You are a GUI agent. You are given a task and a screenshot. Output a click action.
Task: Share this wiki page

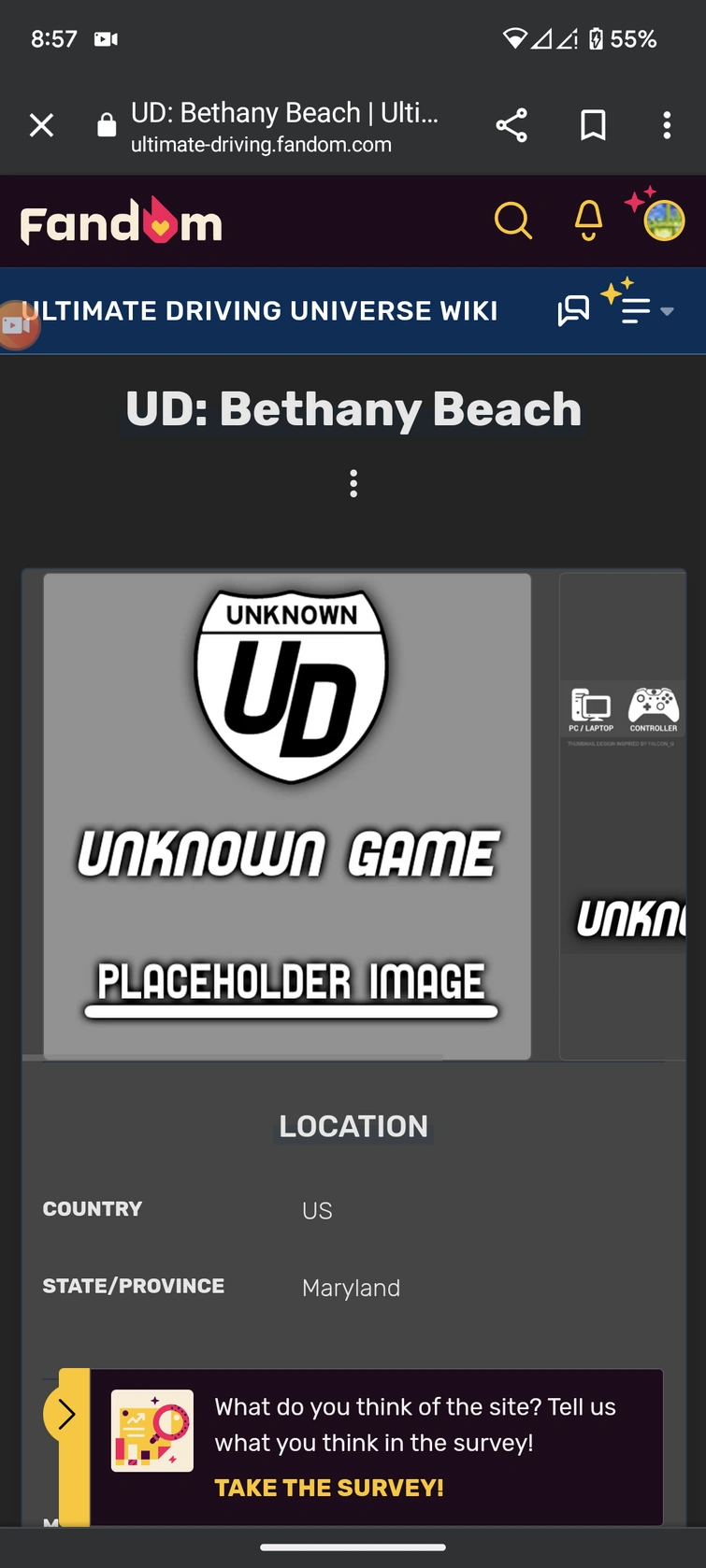click(x=511, y=124)
